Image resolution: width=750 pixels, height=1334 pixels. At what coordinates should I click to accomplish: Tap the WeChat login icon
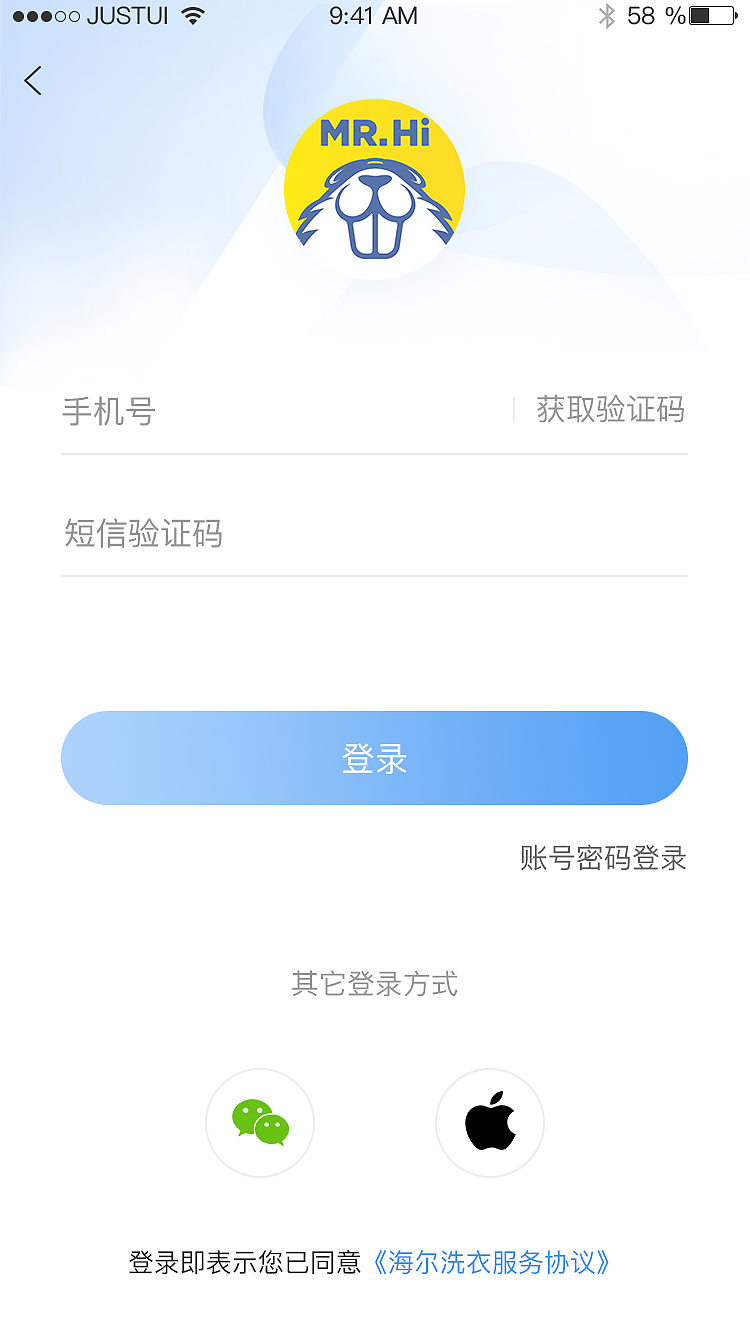pyautogui.click(x=260, y=1122)
